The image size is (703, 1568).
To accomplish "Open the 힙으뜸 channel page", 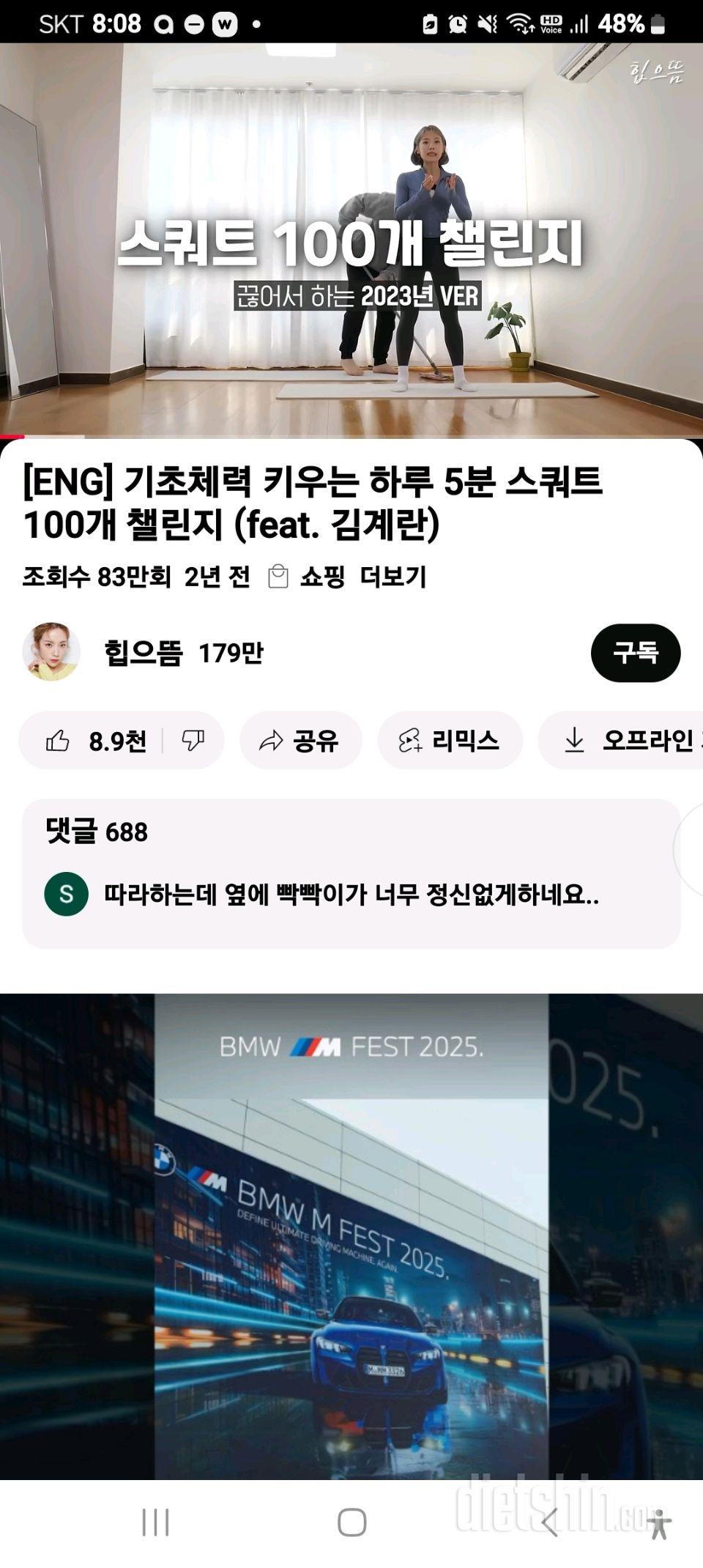I will [x=143, y=652].
